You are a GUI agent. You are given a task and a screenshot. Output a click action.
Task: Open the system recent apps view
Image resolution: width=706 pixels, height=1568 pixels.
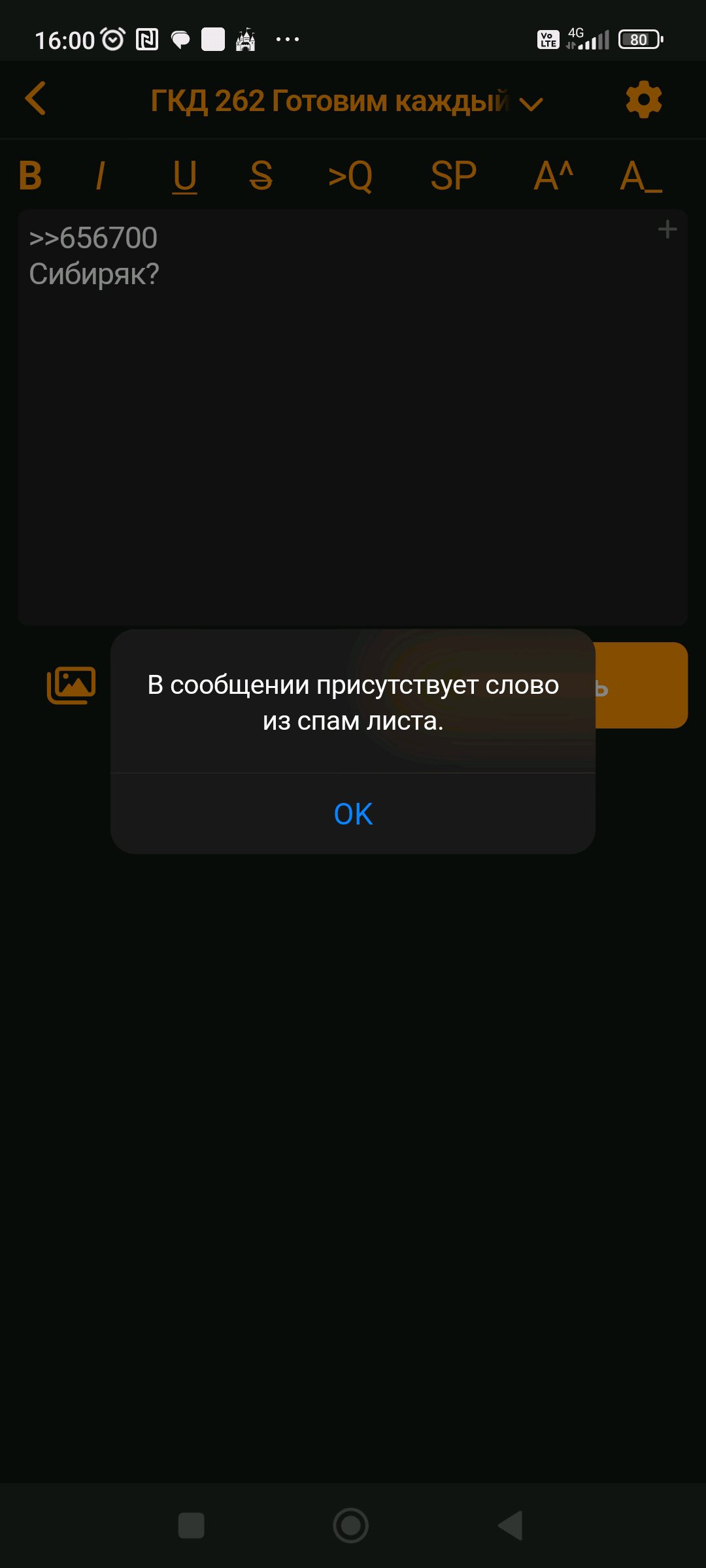click(x=192, y=1526)
